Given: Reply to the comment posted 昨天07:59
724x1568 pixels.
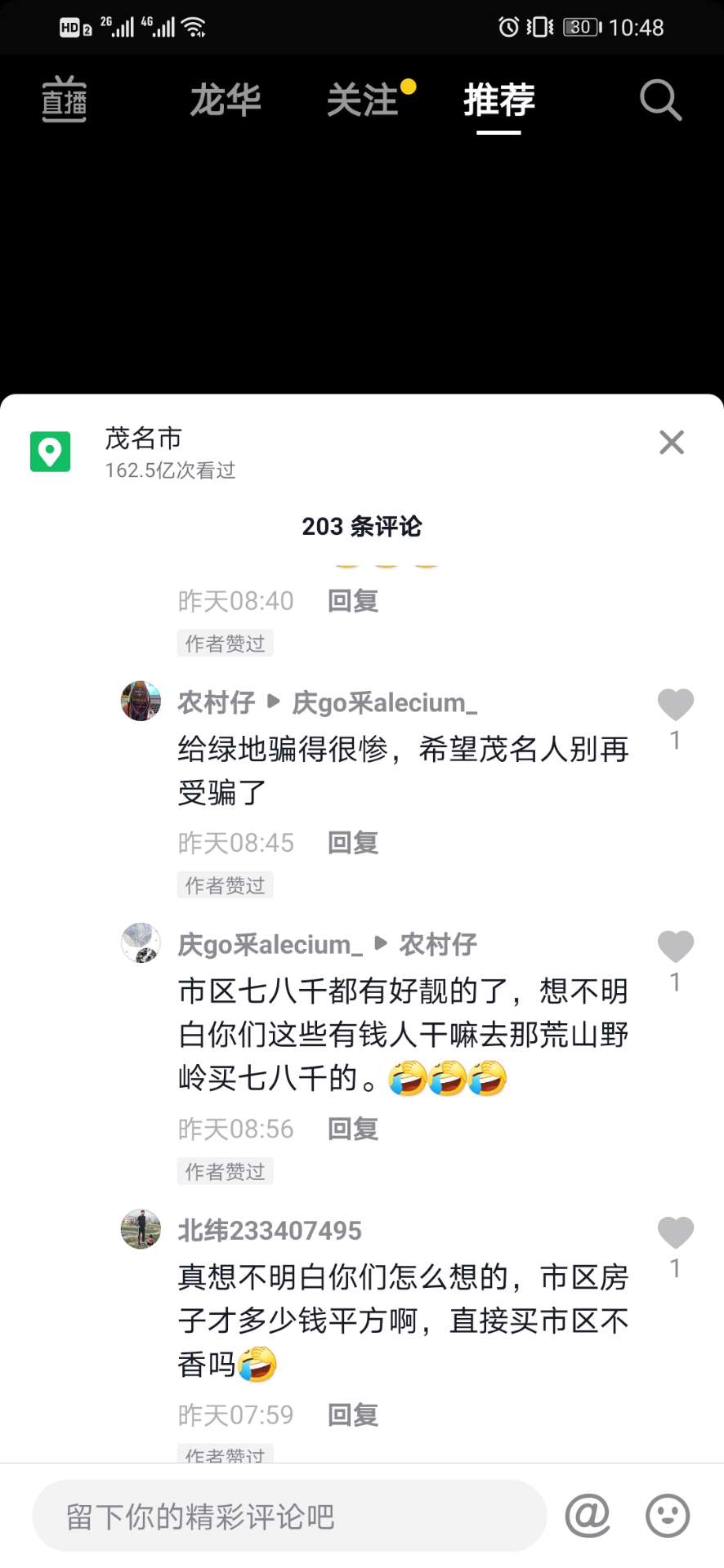Looking at the screenshot, I should 352,1415.
